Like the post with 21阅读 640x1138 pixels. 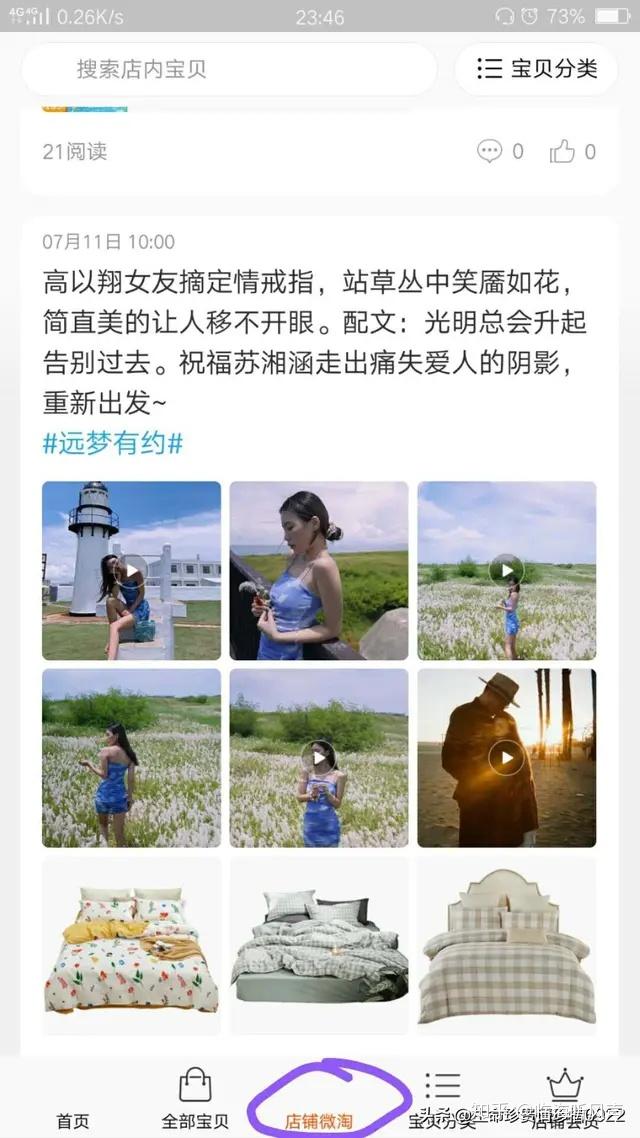(x=573, y=151)
